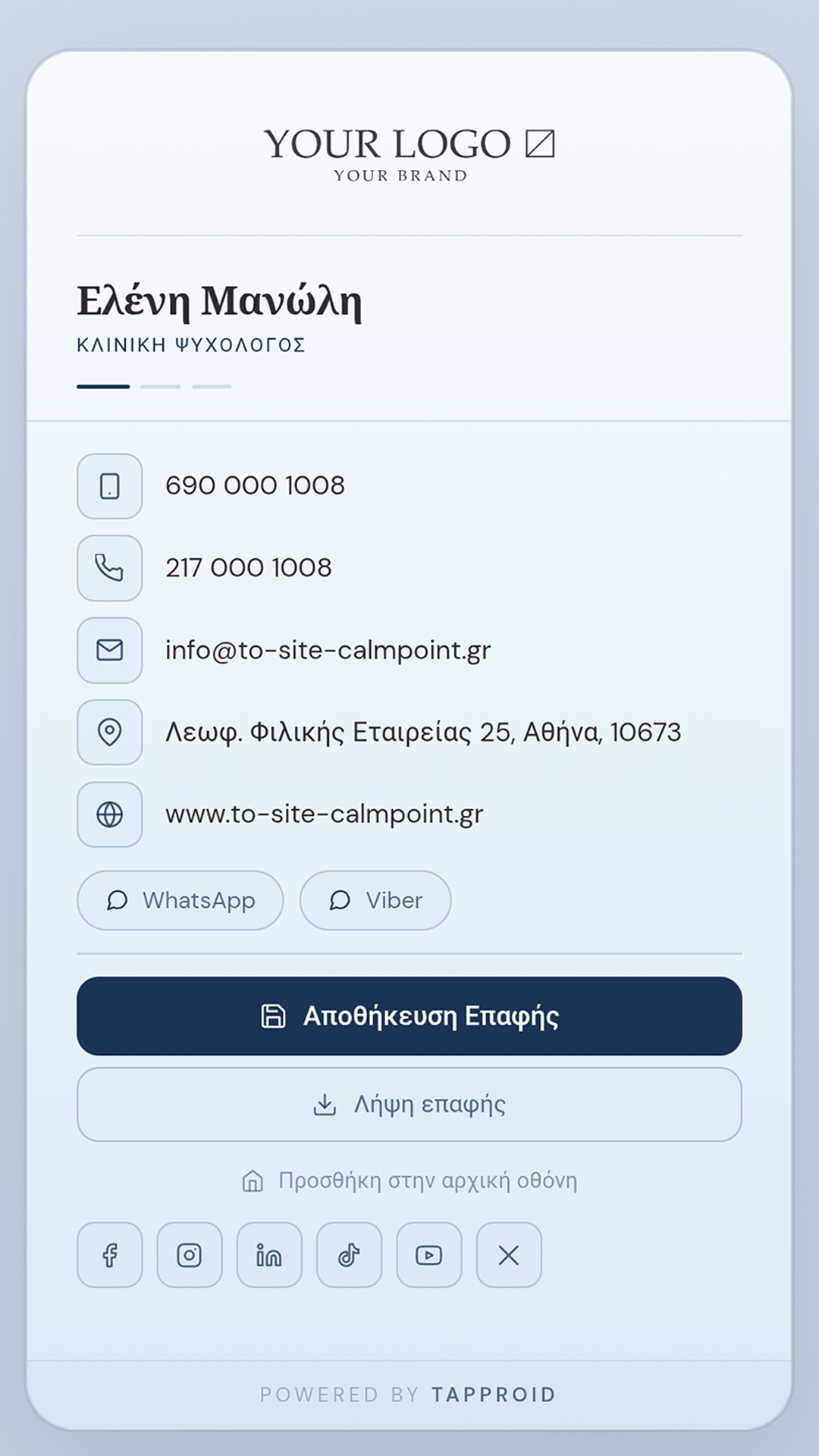The image size is (819, 1456).
Task: Open the Facebook profile icon
Action: (x=110, y=1255)
